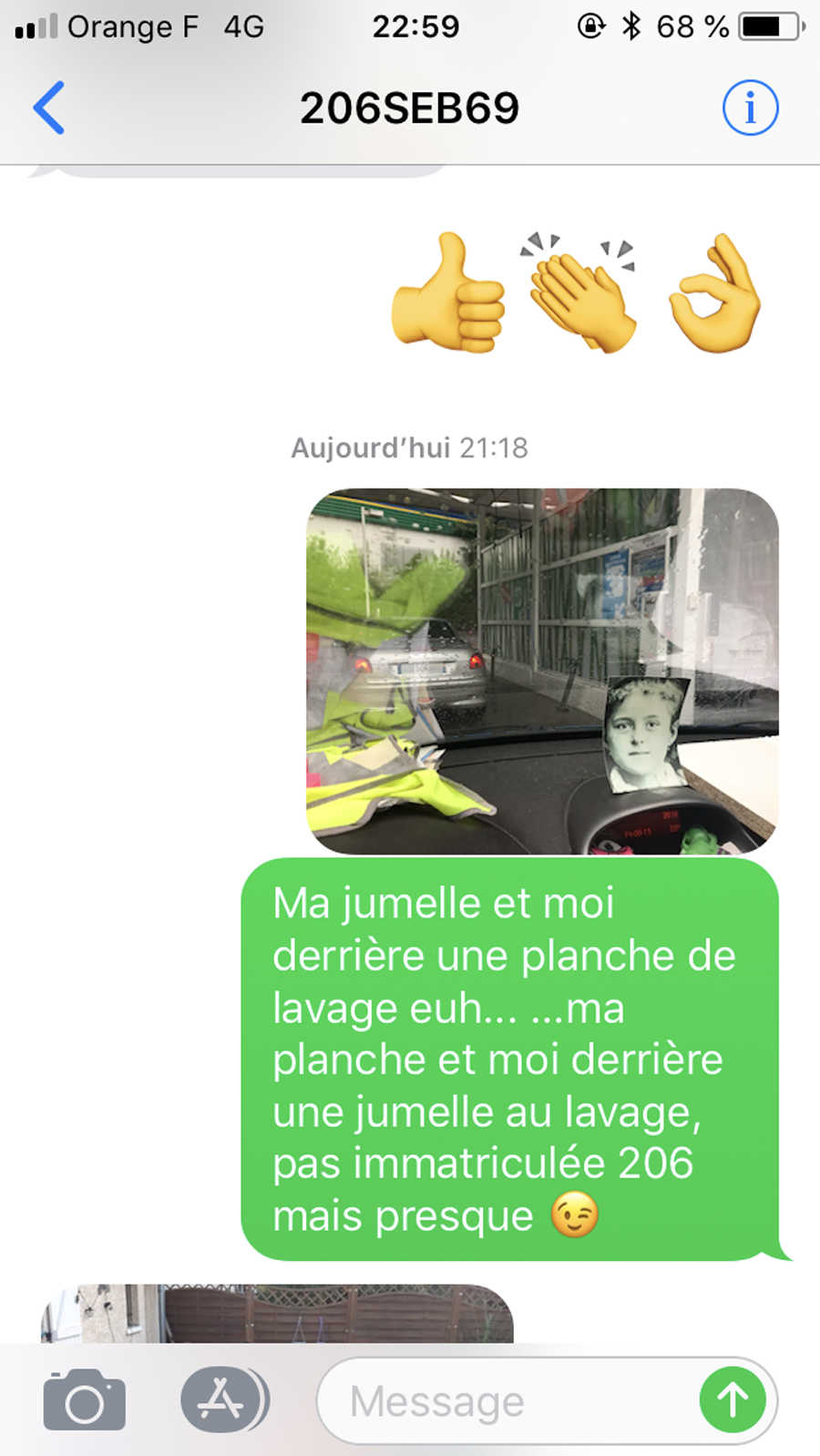This screenshot has width=820, height=1456.
Task: Open contact details info icon
Action: point(750,108)
